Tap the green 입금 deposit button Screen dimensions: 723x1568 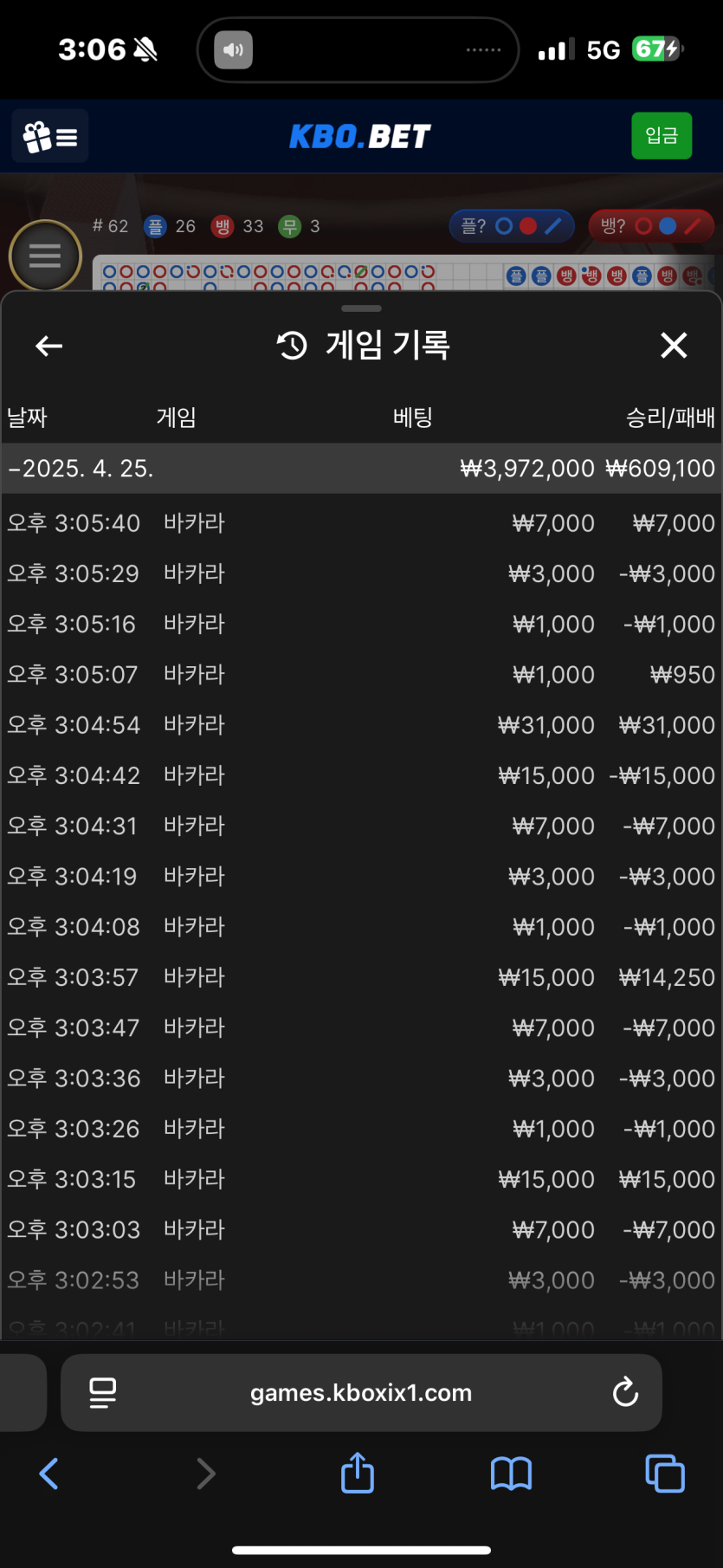662,136
